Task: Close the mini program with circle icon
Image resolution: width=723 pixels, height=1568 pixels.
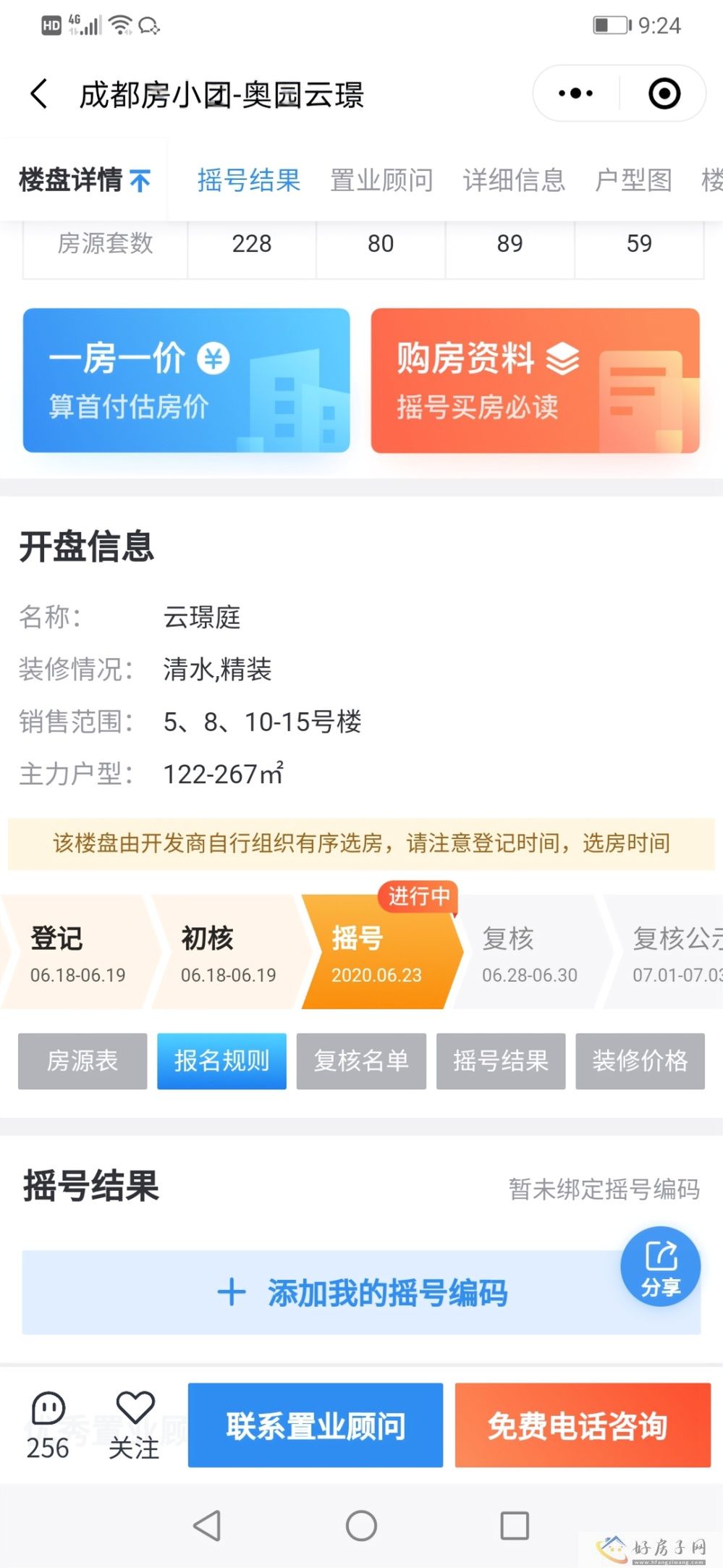Action: point(664,93)
